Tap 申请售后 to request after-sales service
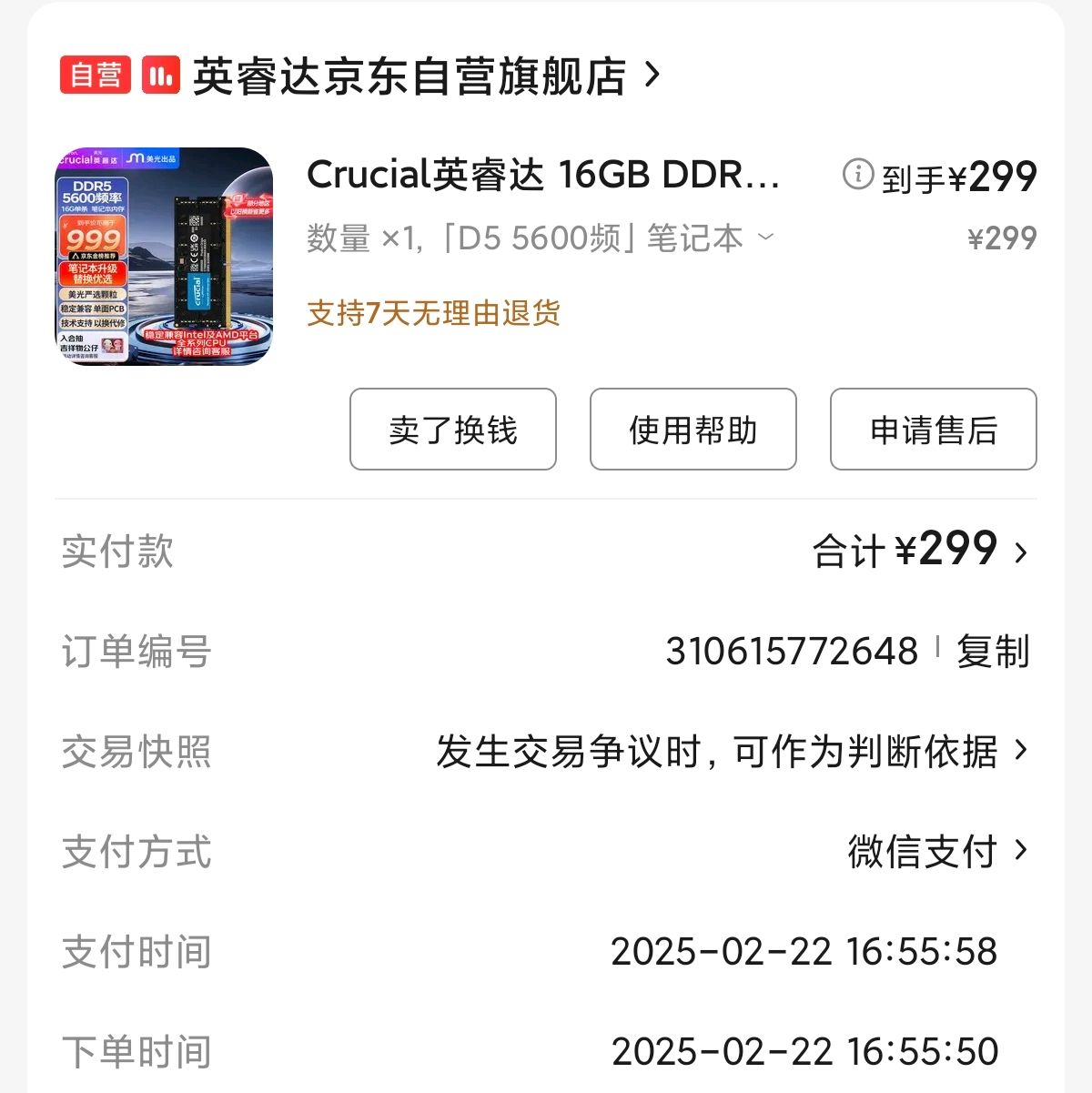This screenshot has width=1092, height=1093. coord(933,430)
